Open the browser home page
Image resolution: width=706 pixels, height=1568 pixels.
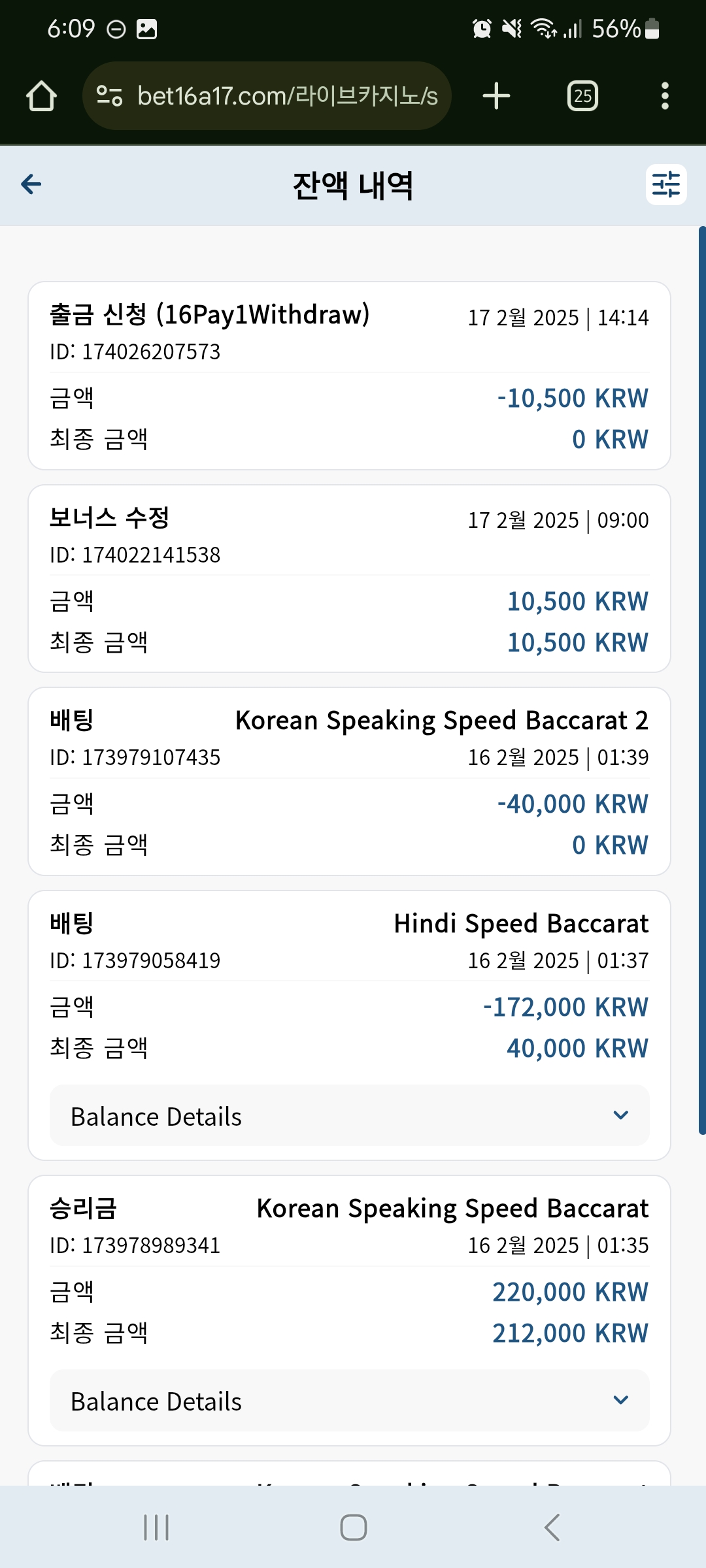[x=41, y=96]
